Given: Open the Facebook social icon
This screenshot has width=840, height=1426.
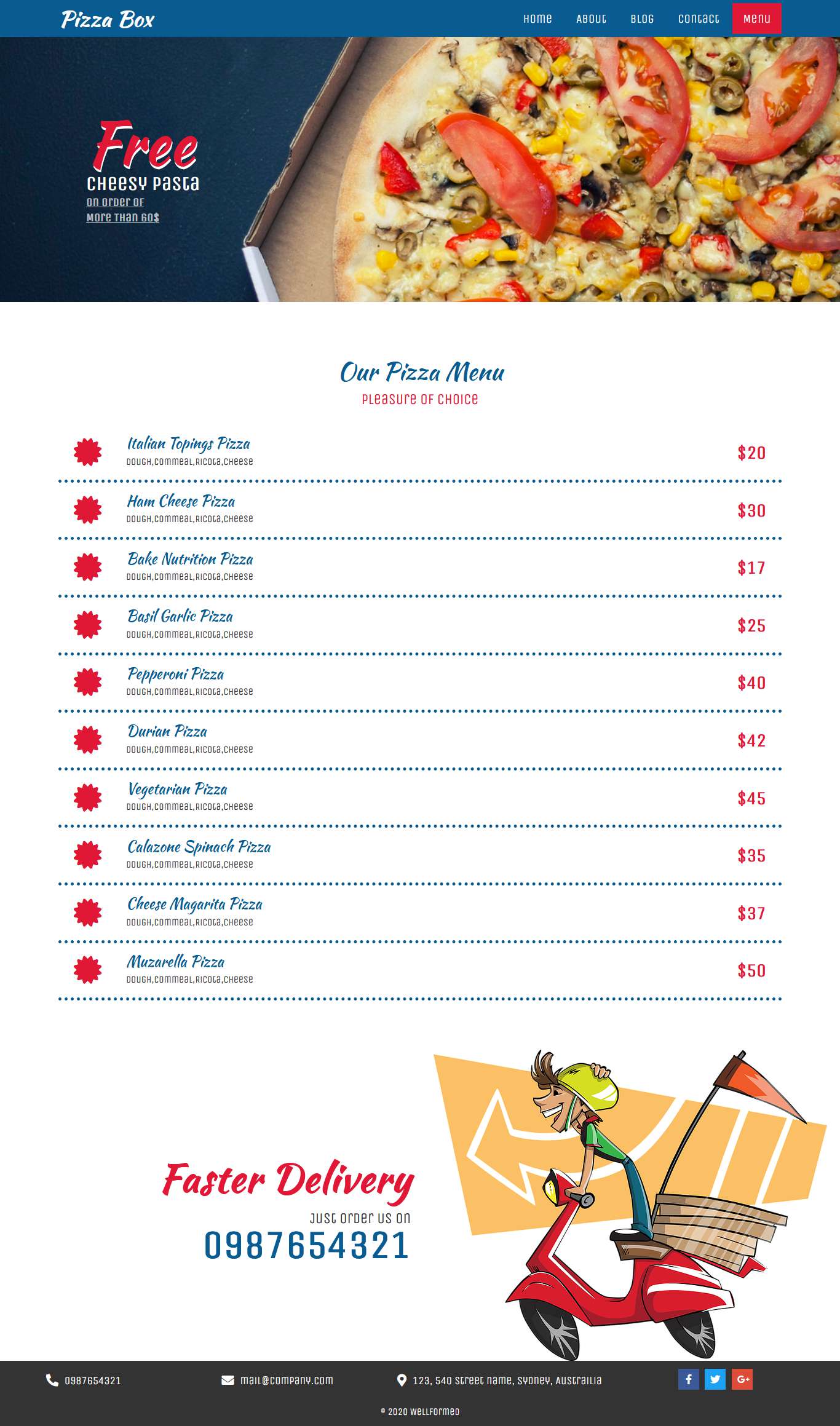Looking at the screenshot, I should pos(689,1379).
